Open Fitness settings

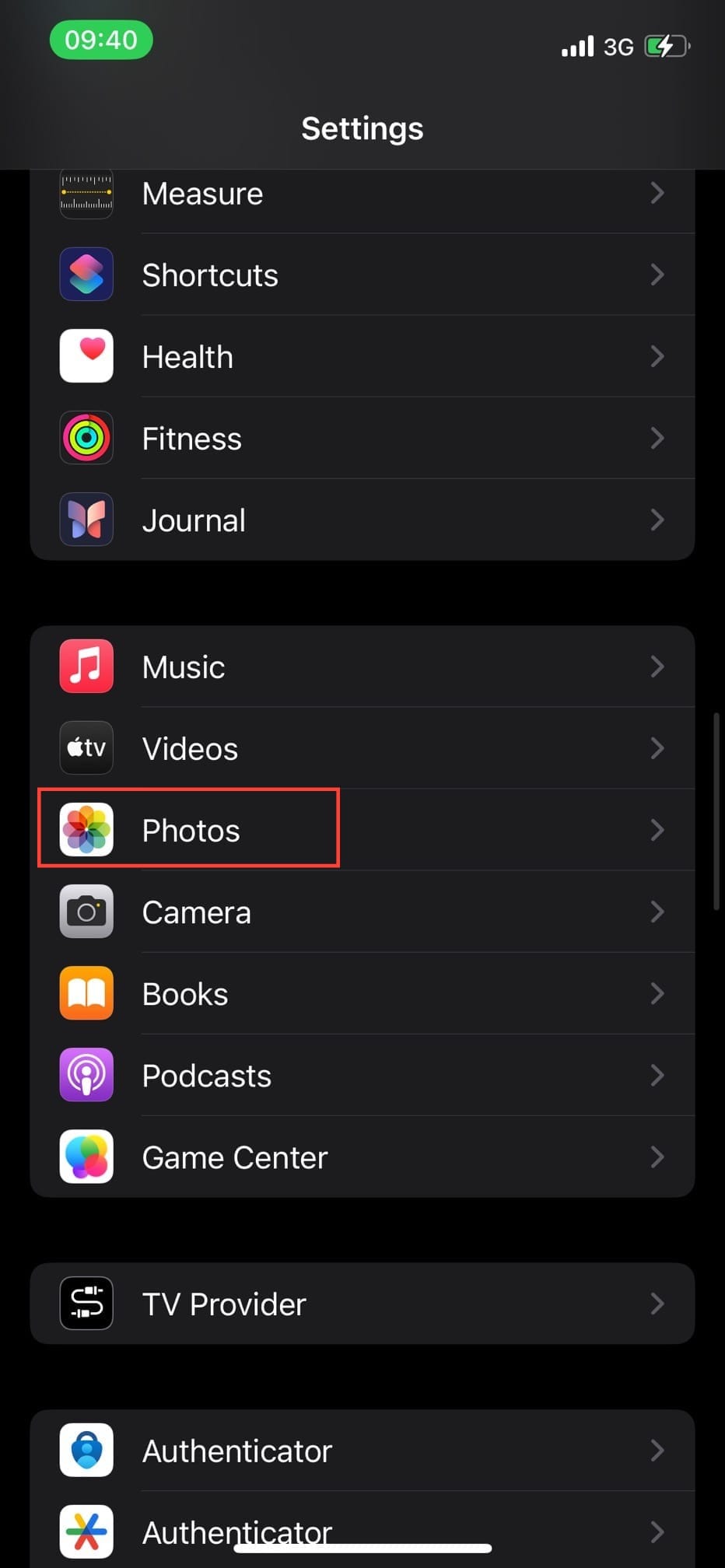362,439
